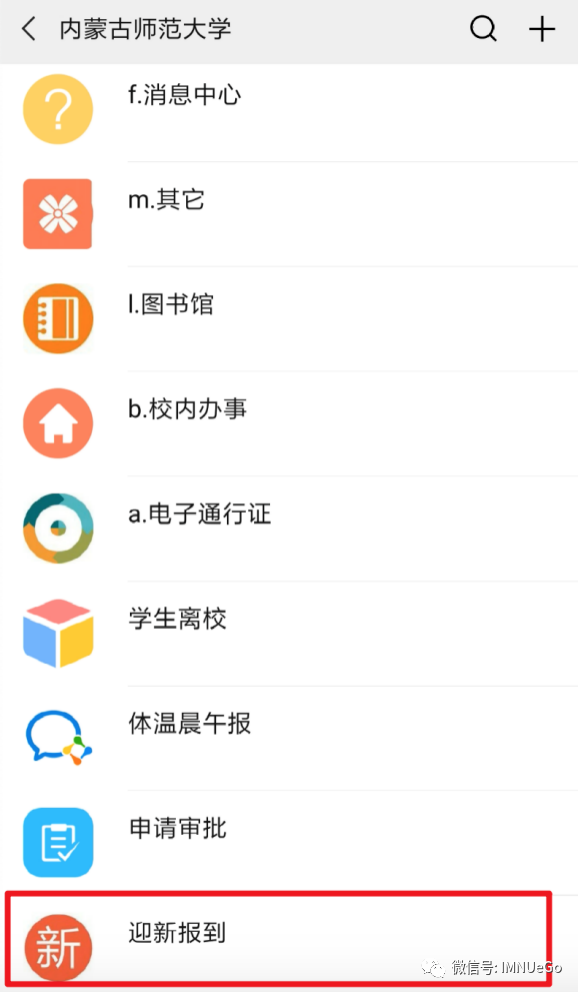
Task: Go back from 内蒙古师范大学 page
Action: [x=29, y=30]
